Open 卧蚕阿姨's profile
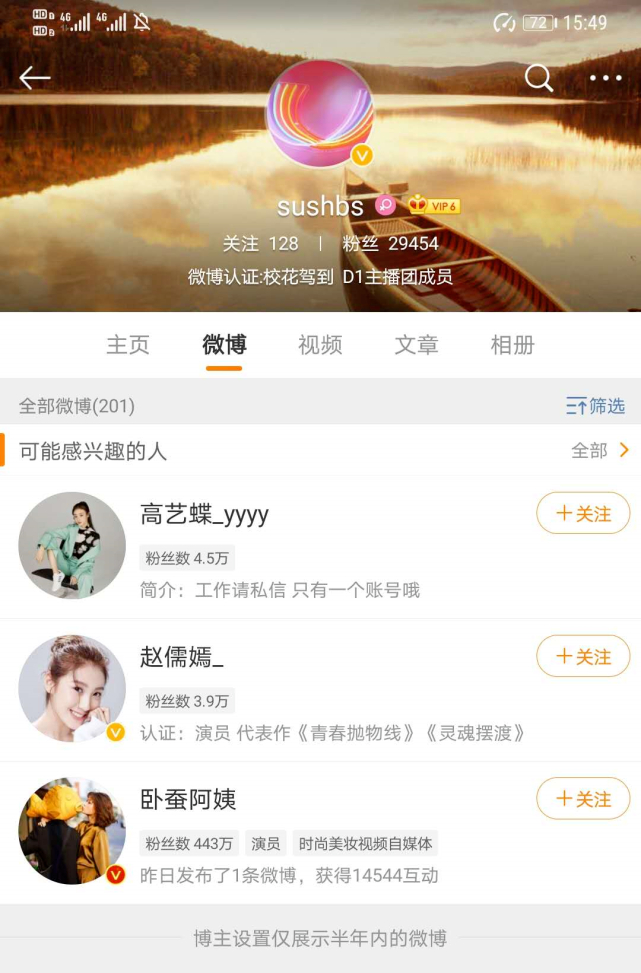The width and height of the screenshot is (641, 973). [188, 800]
